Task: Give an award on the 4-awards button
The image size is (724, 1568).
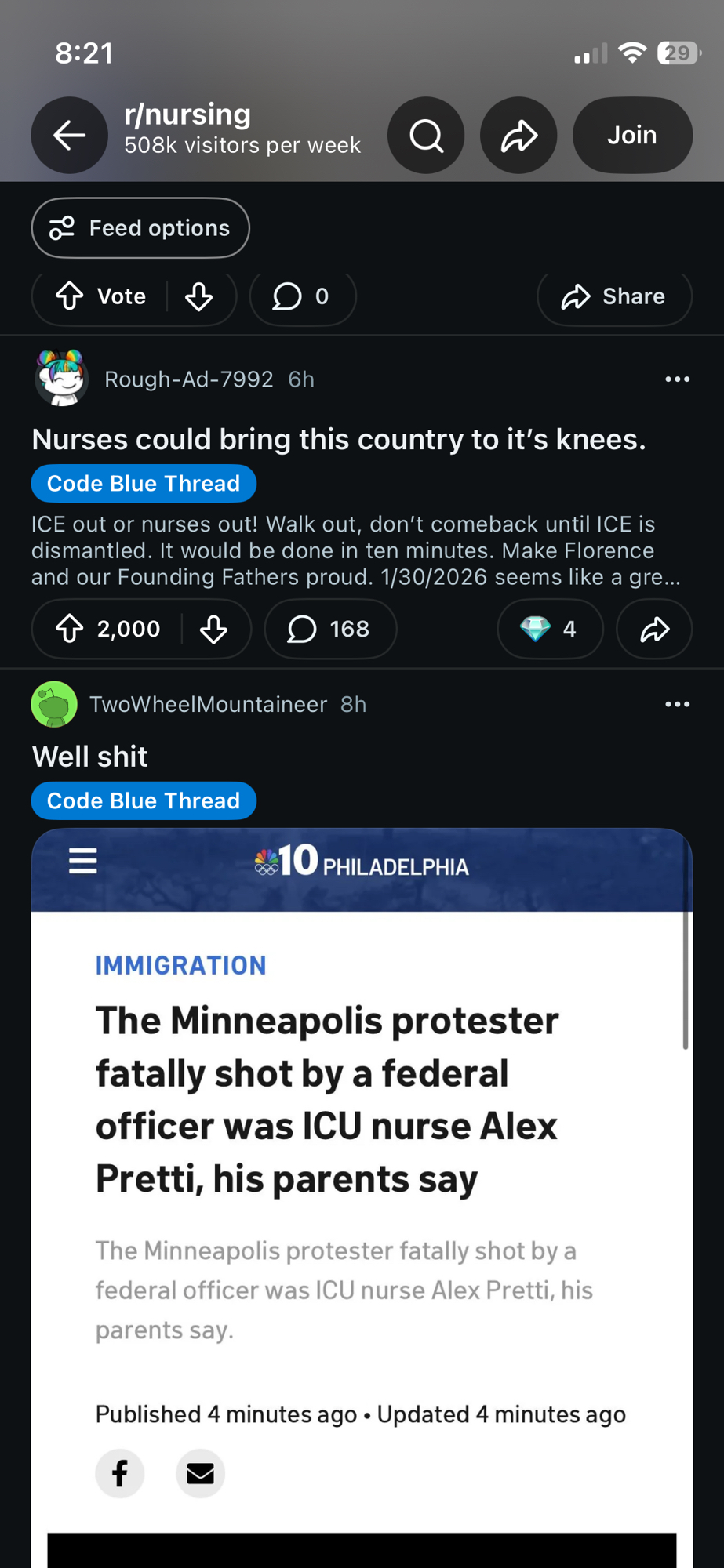Action: tap(550, 629)
